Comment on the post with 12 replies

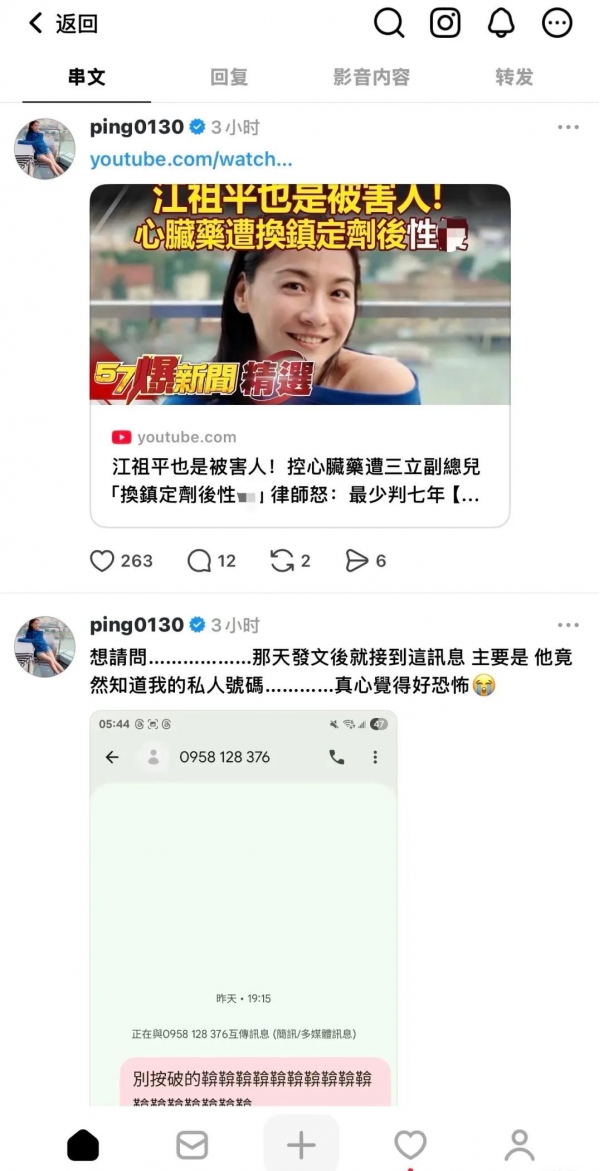[x=200, y=561]
